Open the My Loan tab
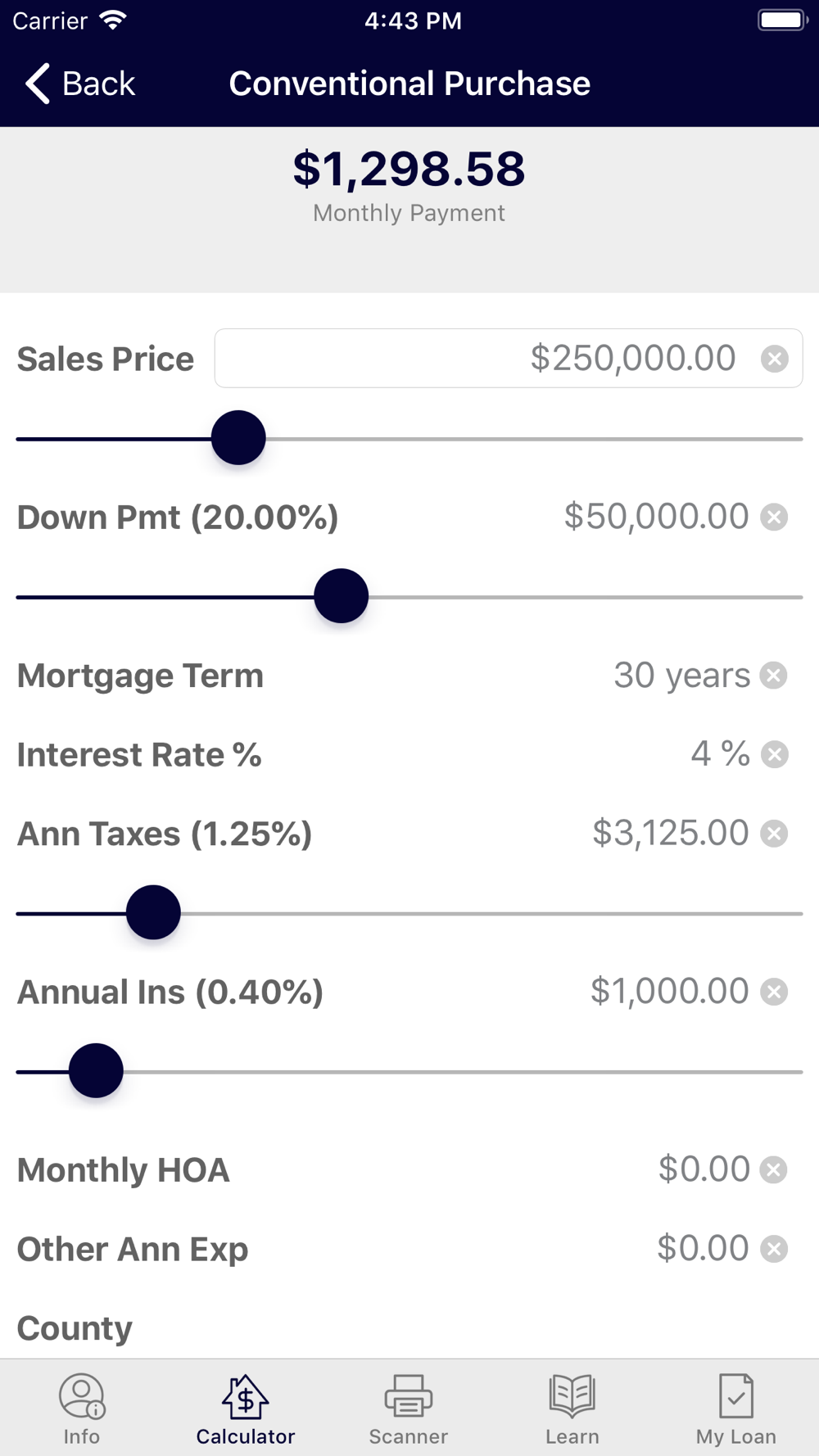Image resolution: width=819 pixels, height=1456 pixels. click(736, 1409)
